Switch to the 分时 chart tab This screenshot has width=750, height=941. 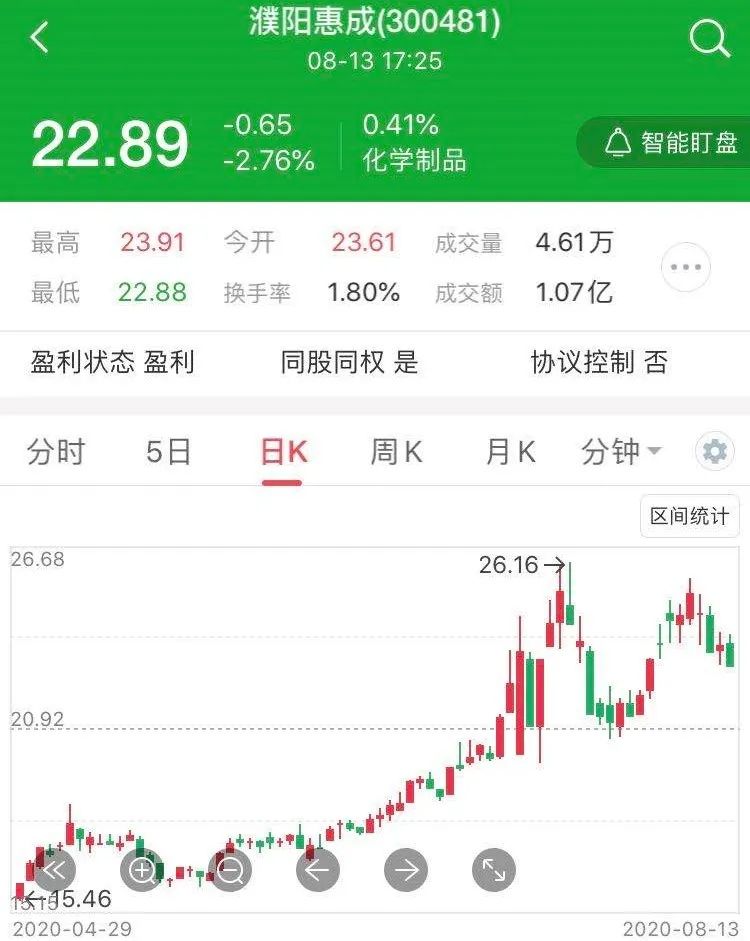click(56, 452)
